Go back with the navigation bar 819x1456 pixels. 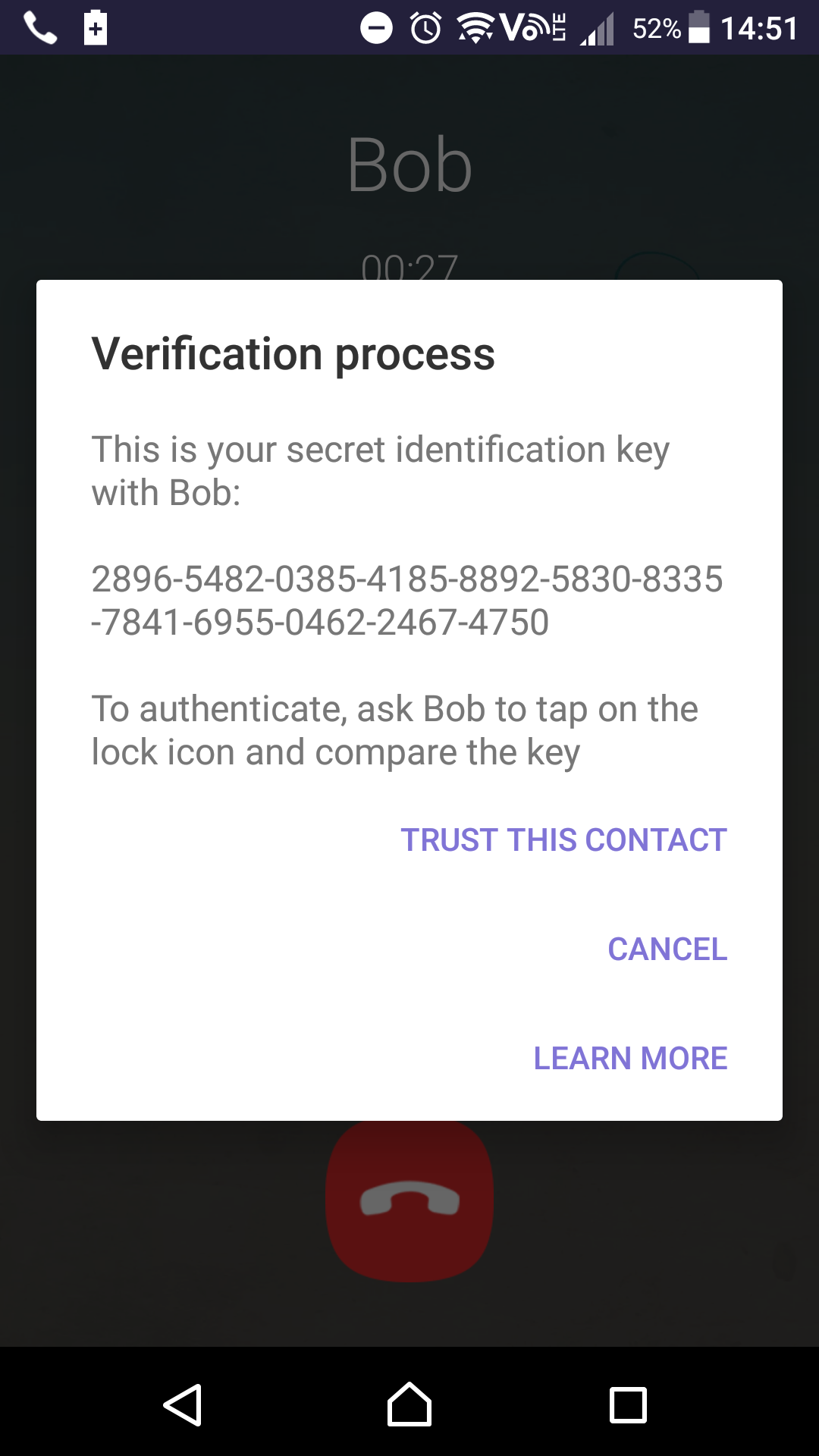(x=184, y=1404)
